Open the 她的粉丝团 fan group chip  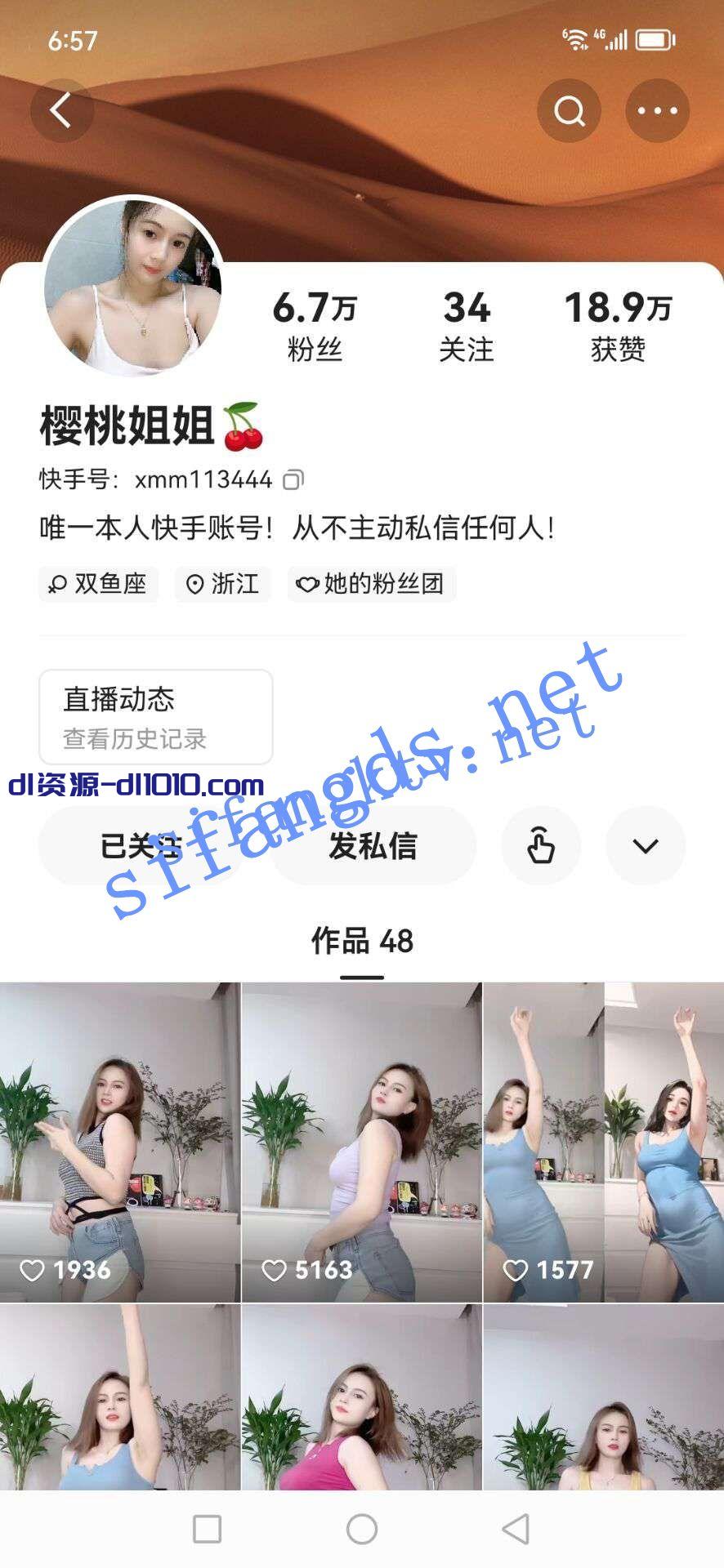(372, 584)
